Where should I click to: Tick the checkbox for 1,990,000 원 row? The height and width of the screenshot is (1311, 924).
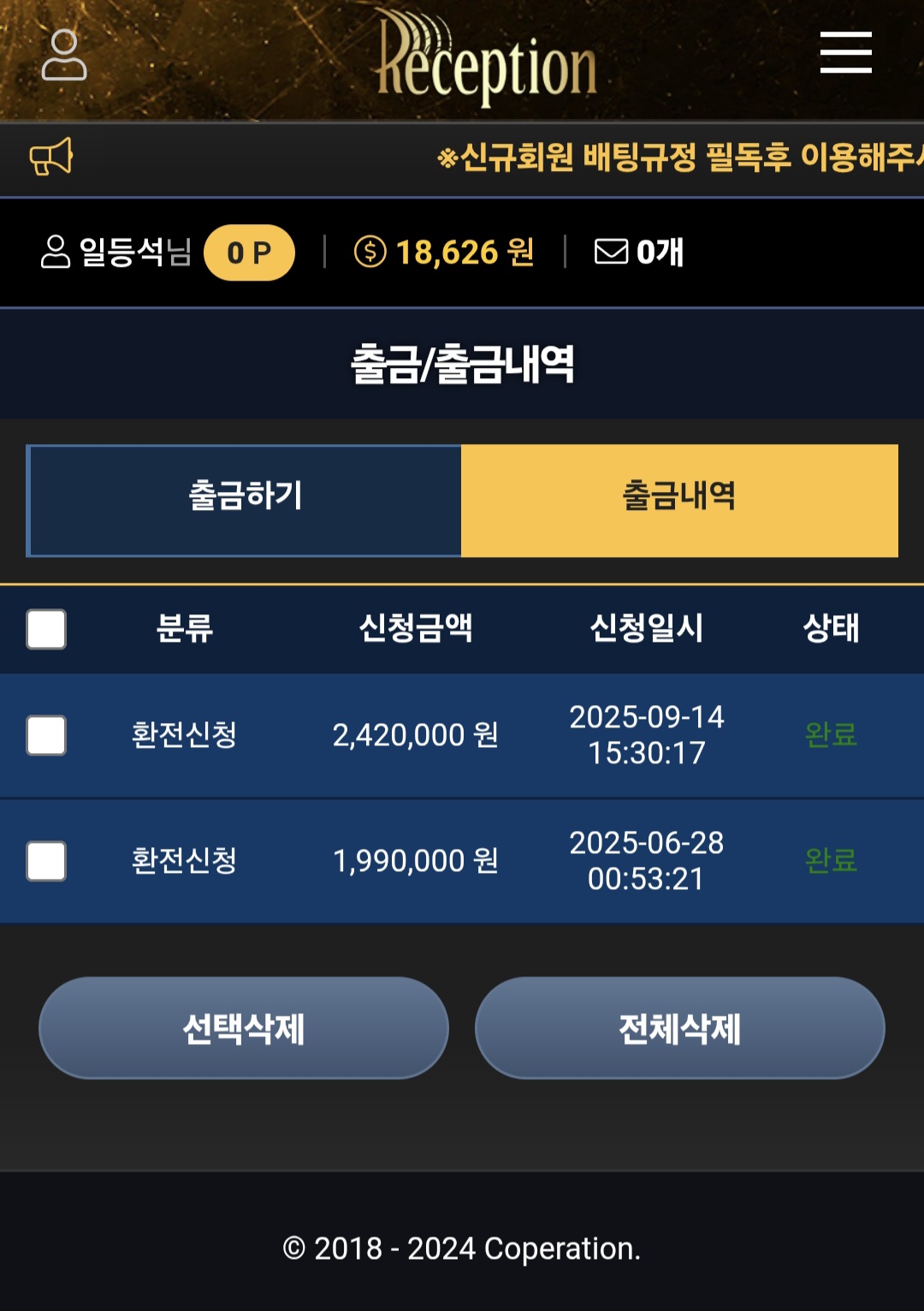pyautogui.click(x=46, y=861)
